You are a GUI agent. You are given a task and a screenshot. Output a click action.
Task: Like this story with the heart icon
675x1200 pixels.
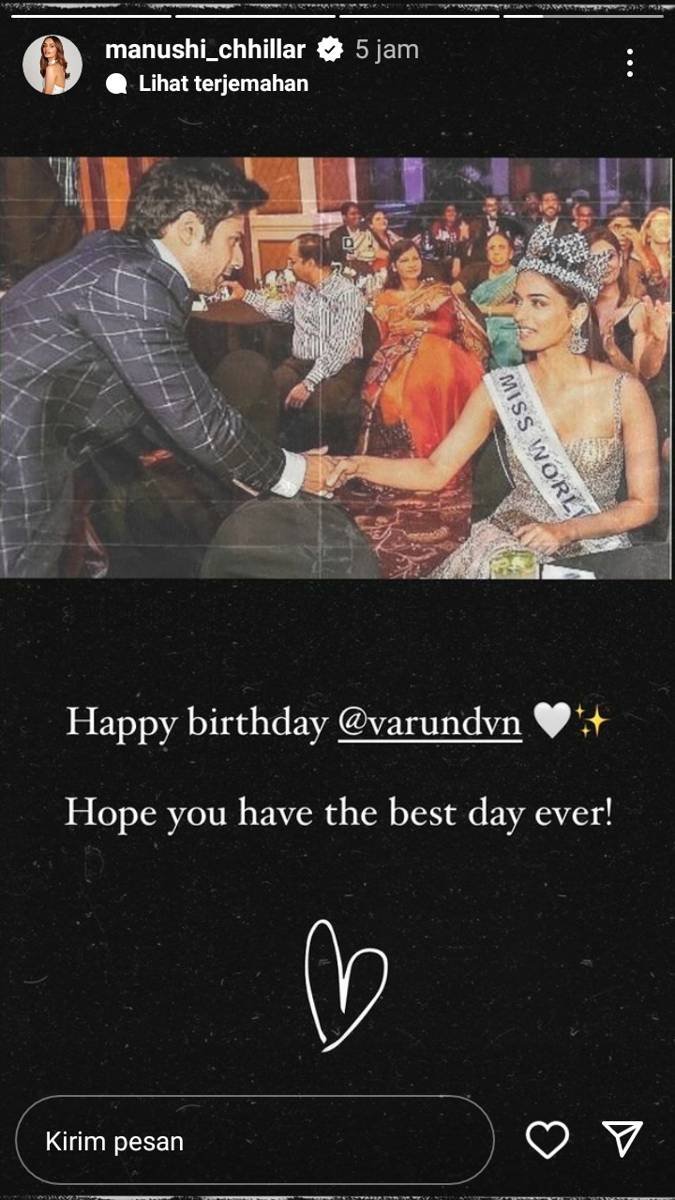pos(547,1140)
